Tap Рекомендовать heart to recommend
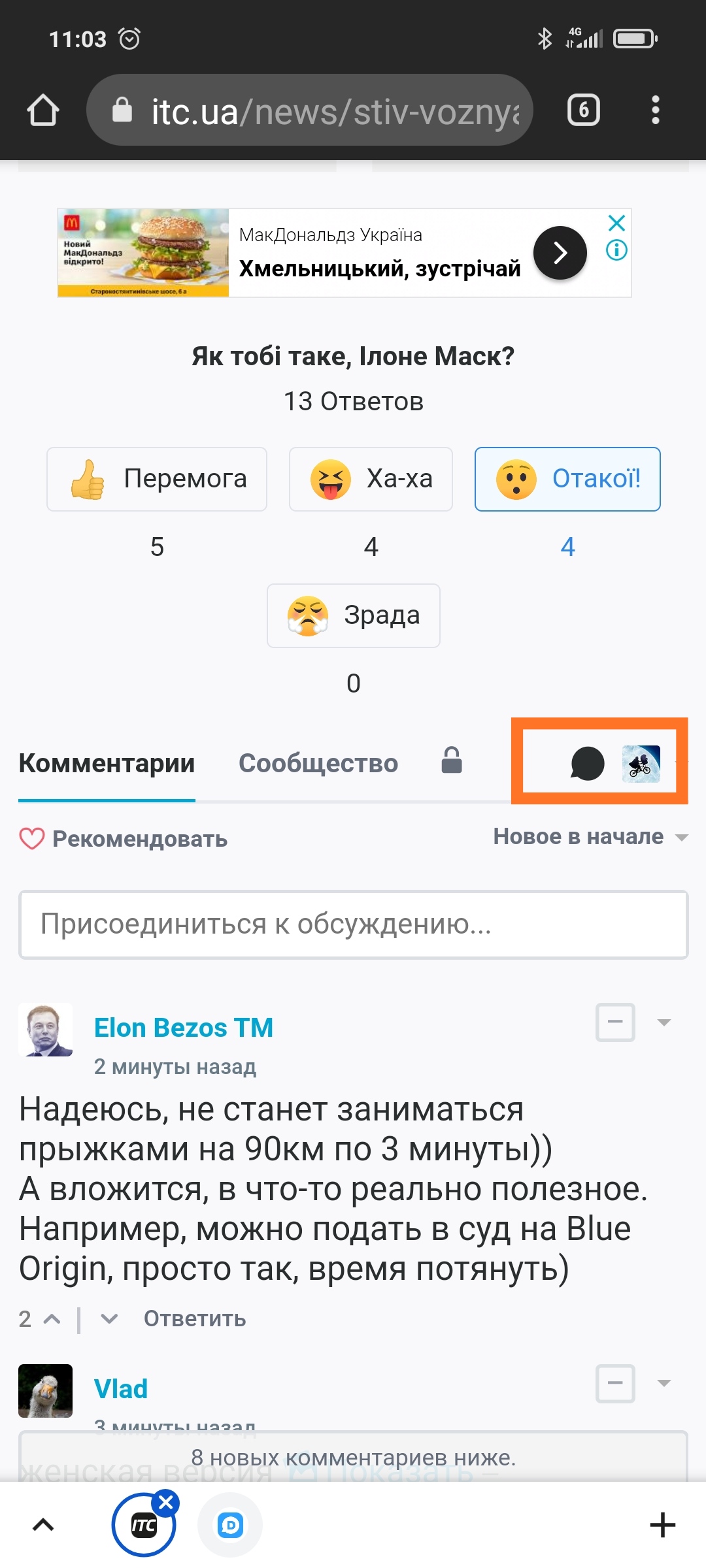 click(123, 839)
